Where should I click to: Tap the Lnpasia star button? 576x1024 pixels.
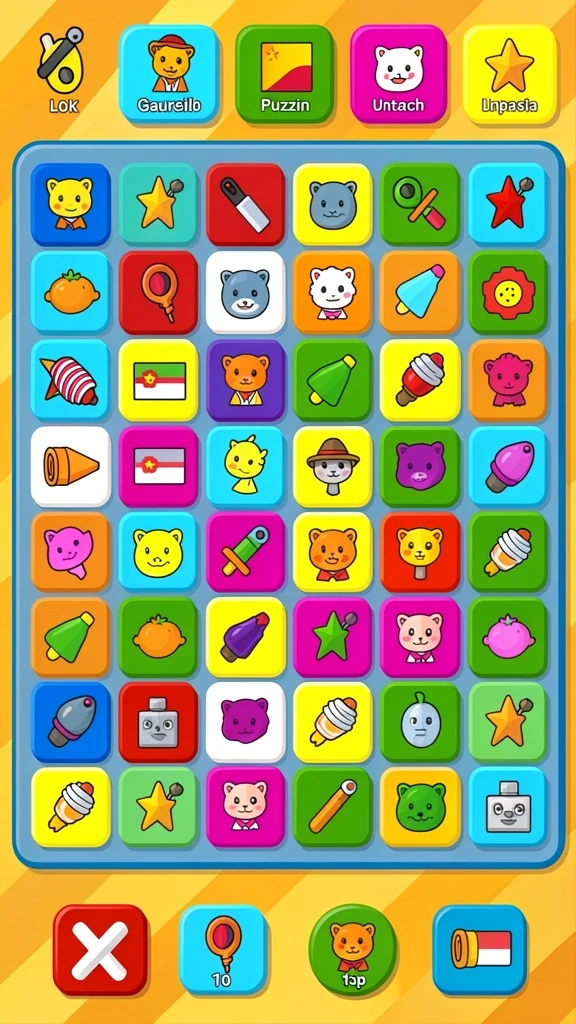point(509,74)
